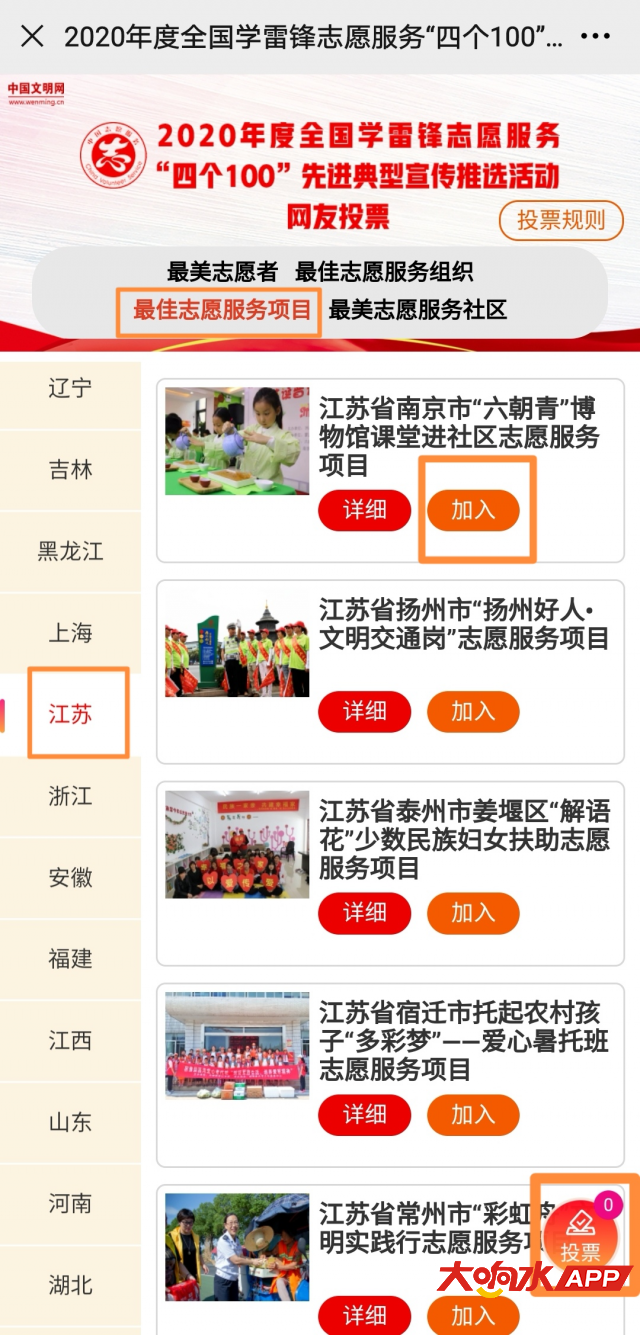Switch to the 最佳志愿服务组织 category
640x1335 pixels.
[384, 271]
